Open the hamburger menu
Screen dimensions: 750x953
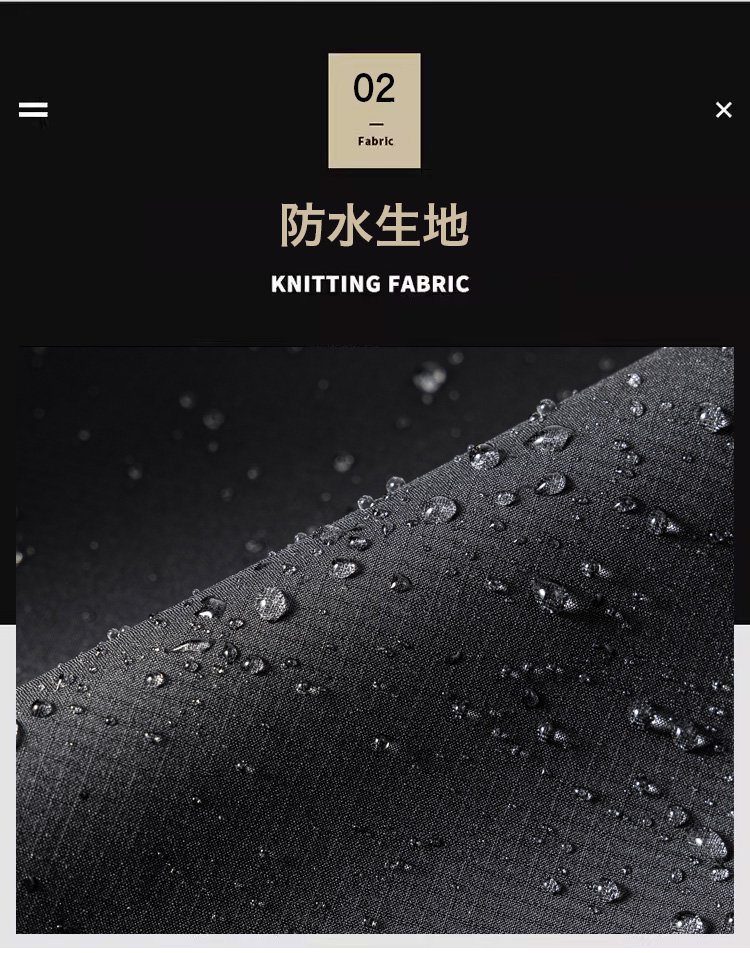33,110
